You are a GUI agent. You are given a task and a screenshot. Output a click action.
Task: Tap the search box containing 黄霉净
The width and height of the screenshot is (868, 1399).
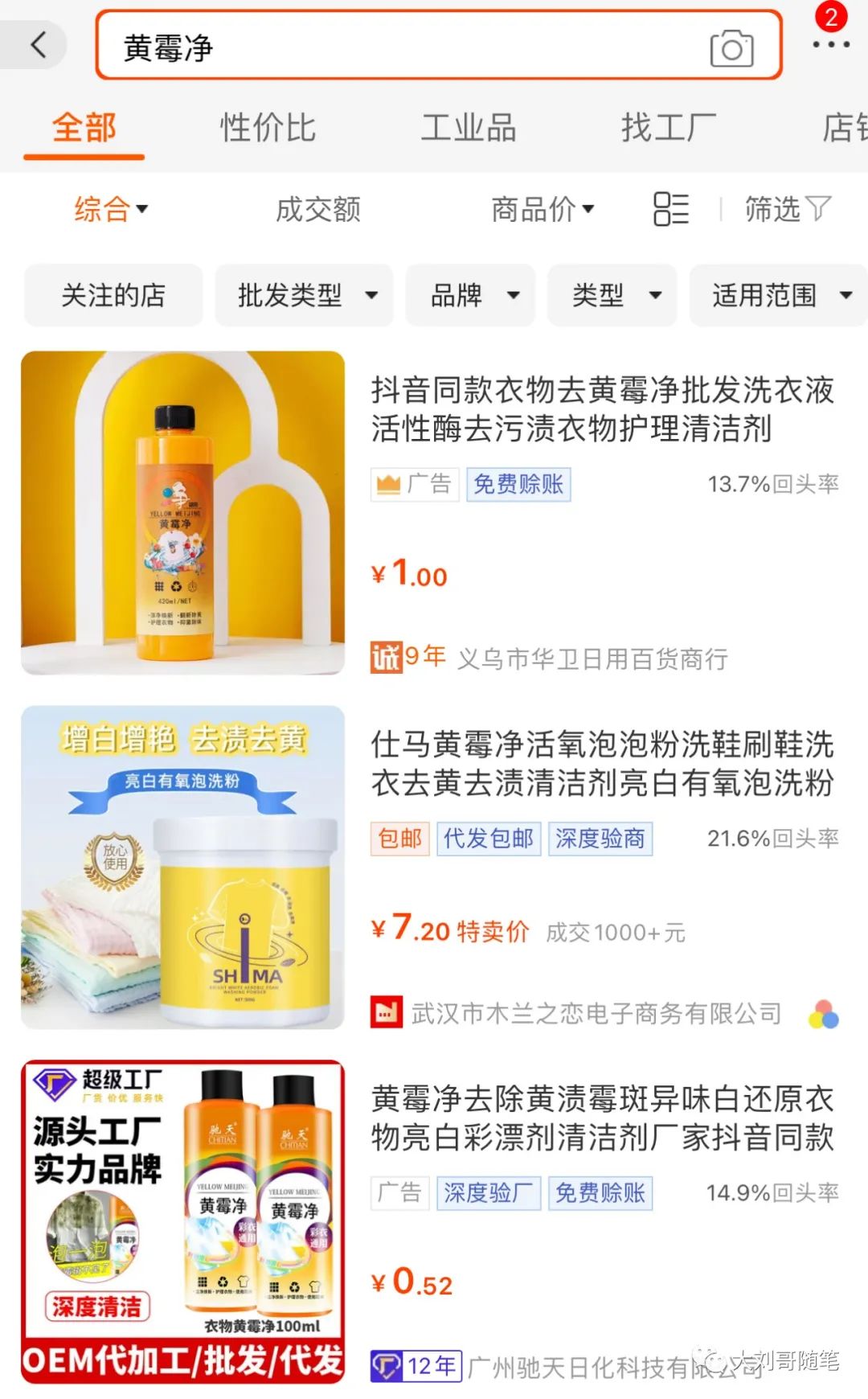click(x=402, y=47)
